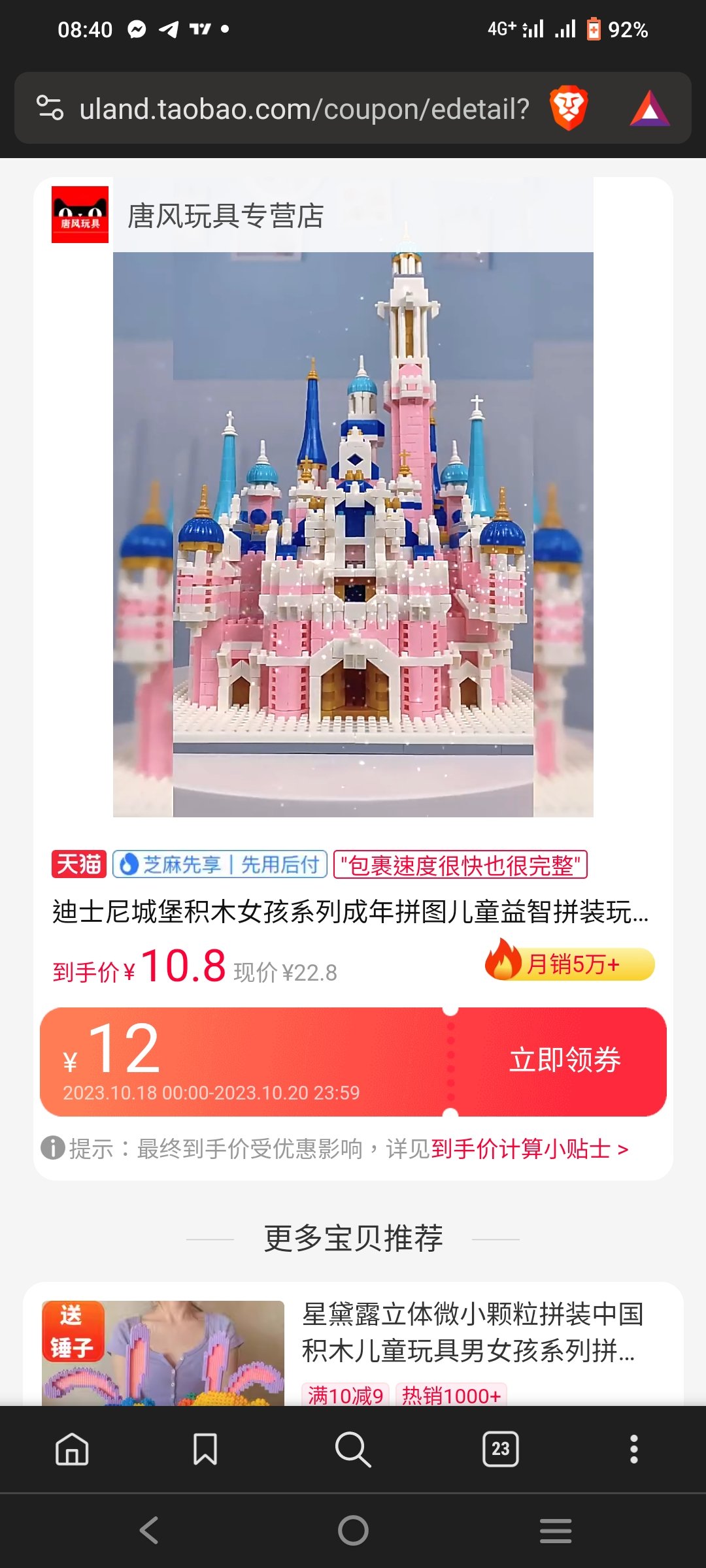Image resolution: width=706 pixels, height=1568 pixels.
Task: Tap the search icon in the bottom toolbar
Action: click(353, 1449)
